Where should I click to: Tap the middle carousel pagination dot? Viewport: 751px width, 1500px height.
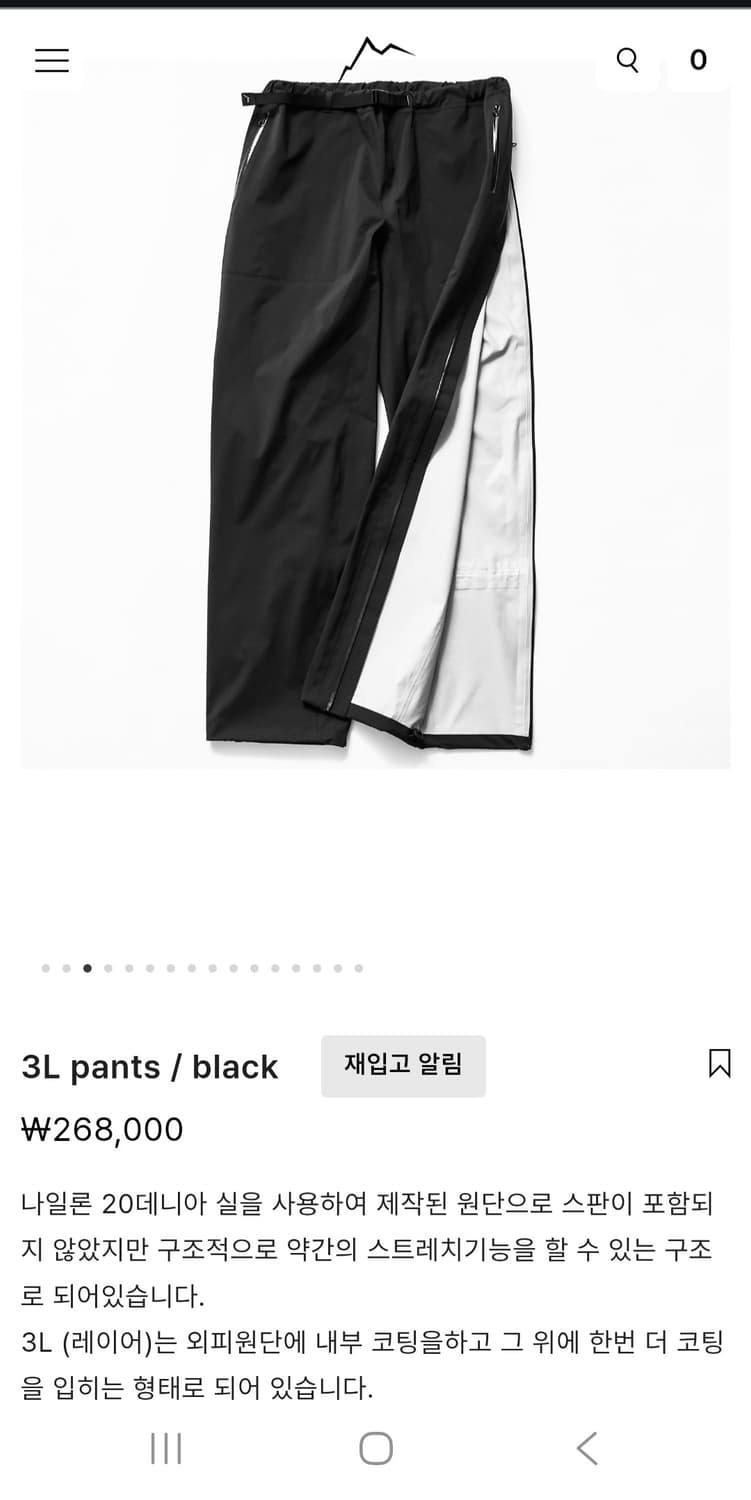191,968
